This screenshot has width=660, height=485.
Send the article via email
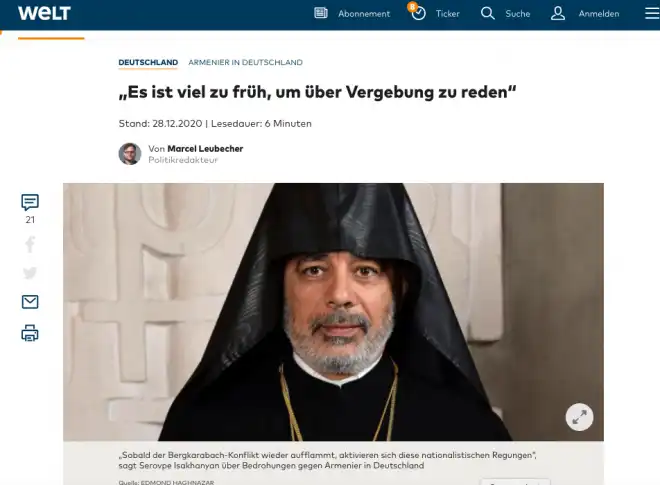tap(30, 302)
